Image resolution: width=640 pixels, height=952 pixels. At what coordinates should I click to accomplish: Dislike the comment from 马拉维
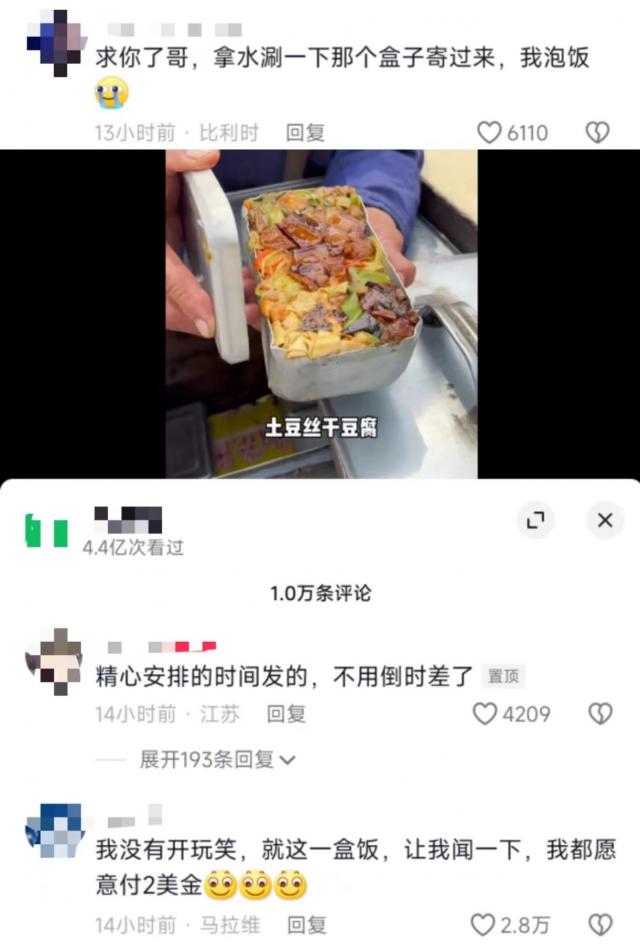[599, 924]
